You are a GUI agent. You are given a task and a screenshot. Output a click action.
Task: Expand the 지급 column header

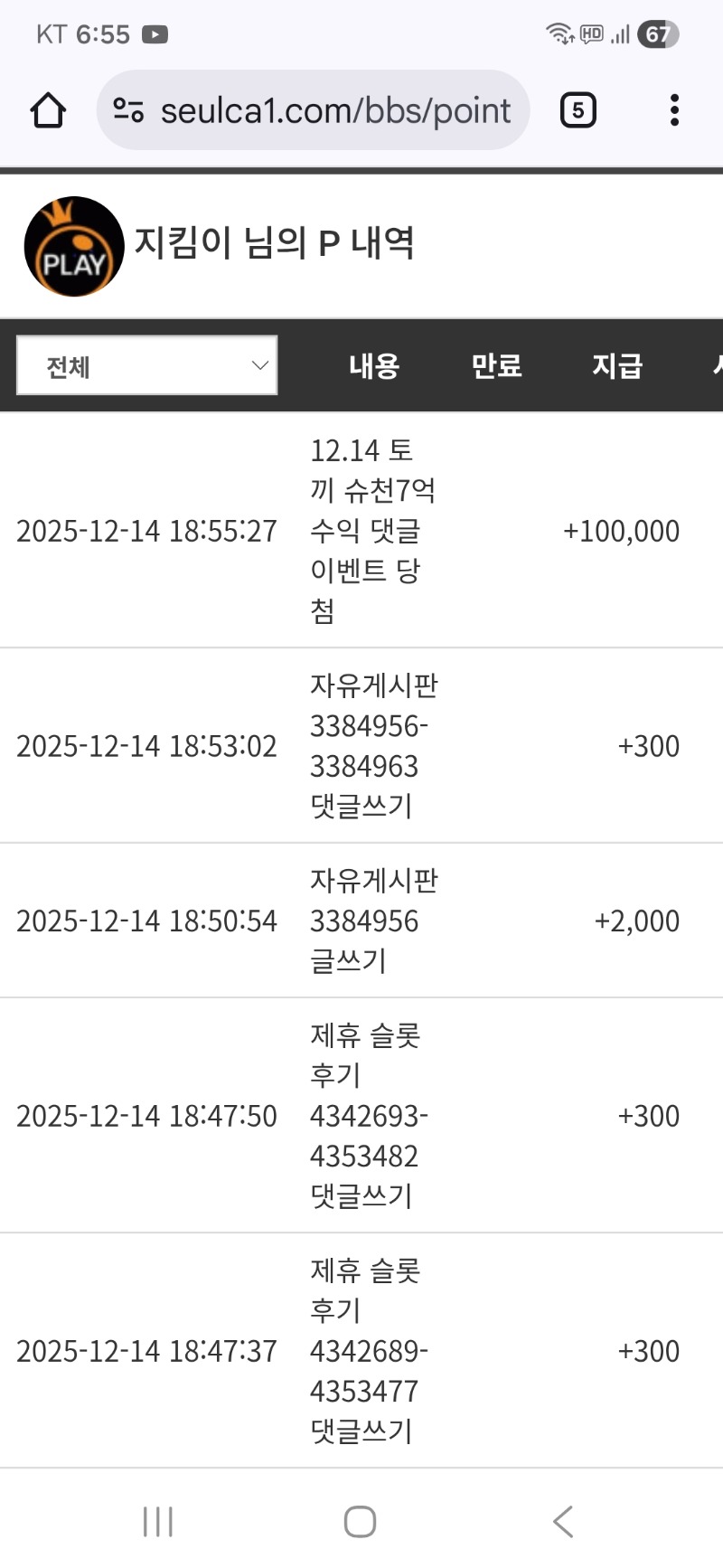click(x=618, y=365)
